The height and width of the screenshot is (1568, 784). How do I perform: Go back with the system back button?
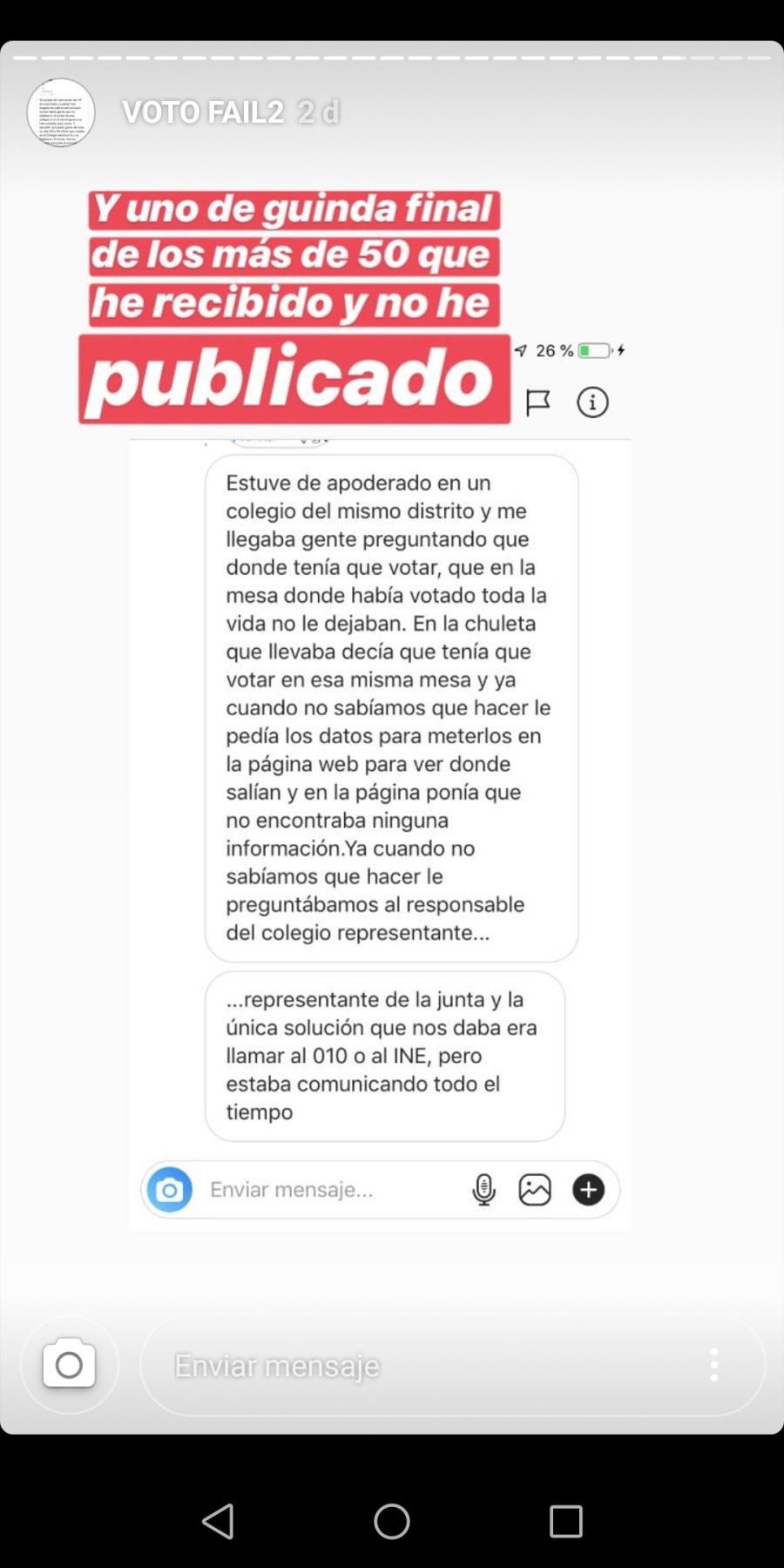pyautogui.click(x=218, y=1522)
